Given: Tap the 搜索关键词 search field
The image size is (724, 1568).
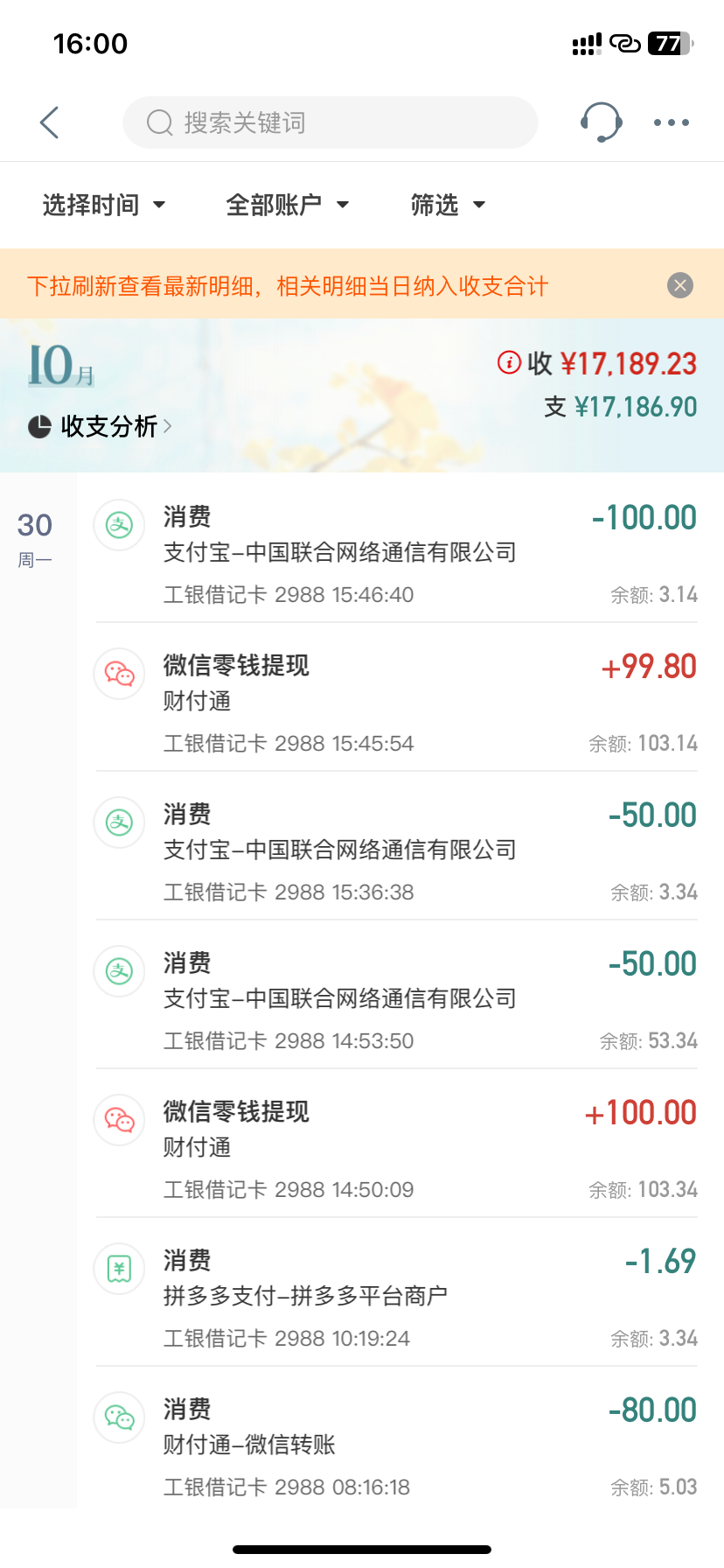Looking at the screenshot, I should (331, 122).
